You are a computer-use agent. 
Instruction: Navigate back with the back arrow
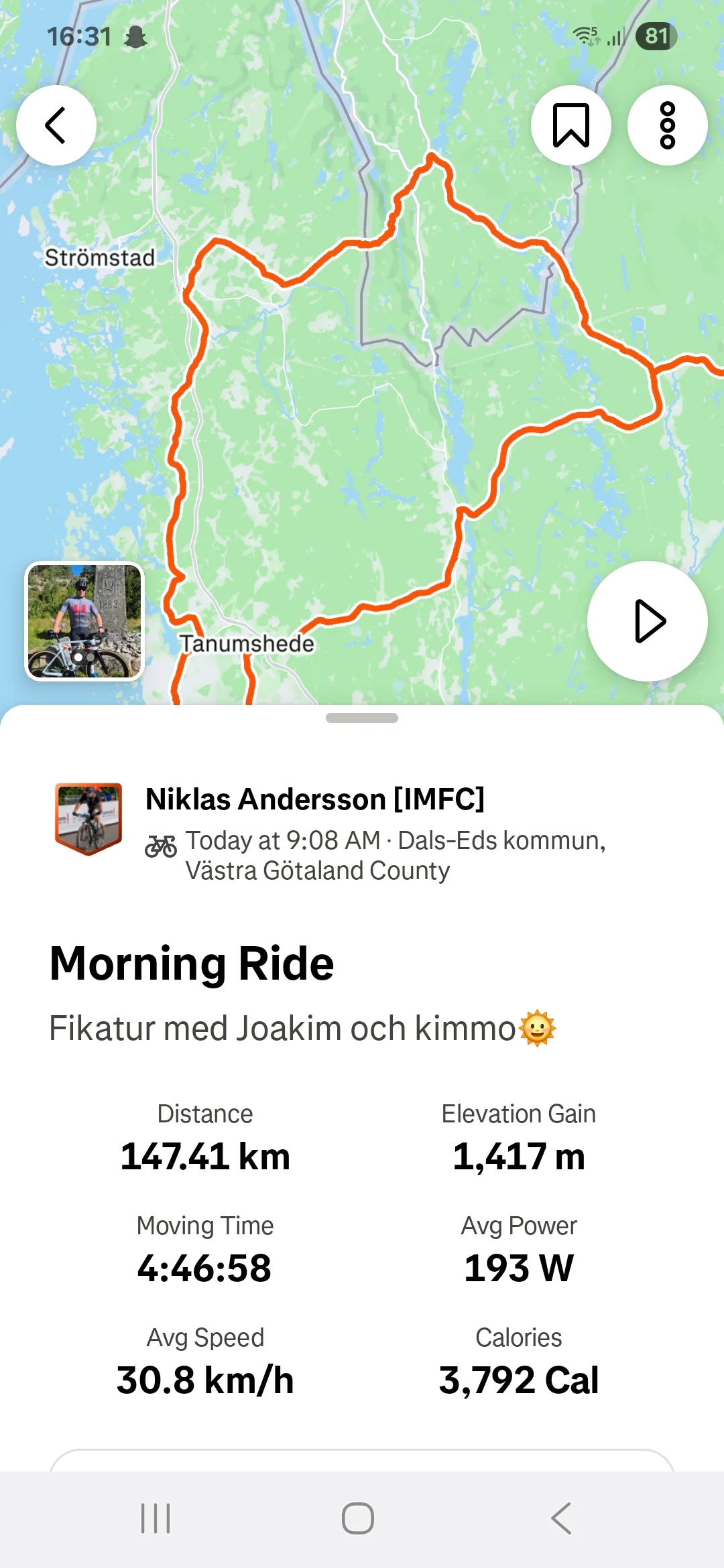coord(57,125)
